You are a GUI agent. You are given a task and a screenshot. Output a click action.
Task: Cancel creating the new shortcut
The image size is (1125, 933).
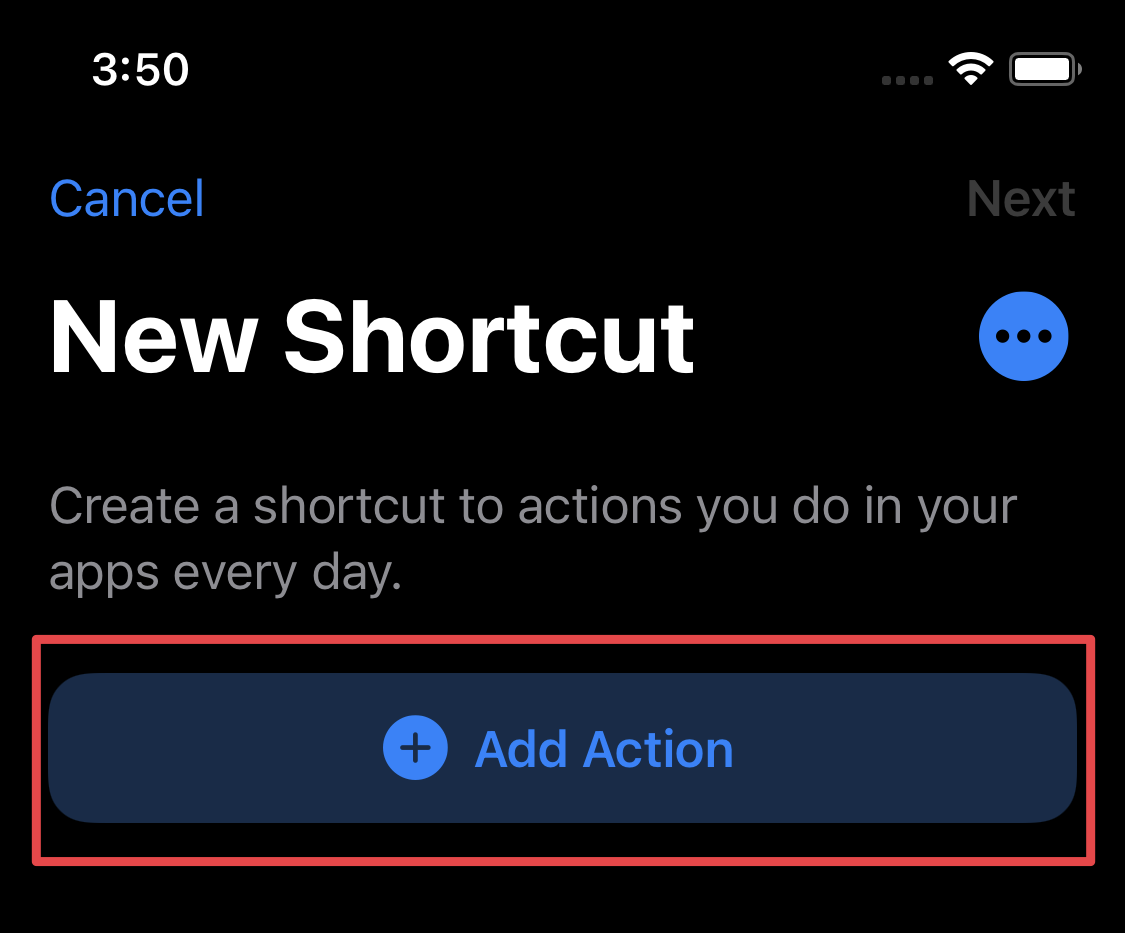click(x=127, y=198)
